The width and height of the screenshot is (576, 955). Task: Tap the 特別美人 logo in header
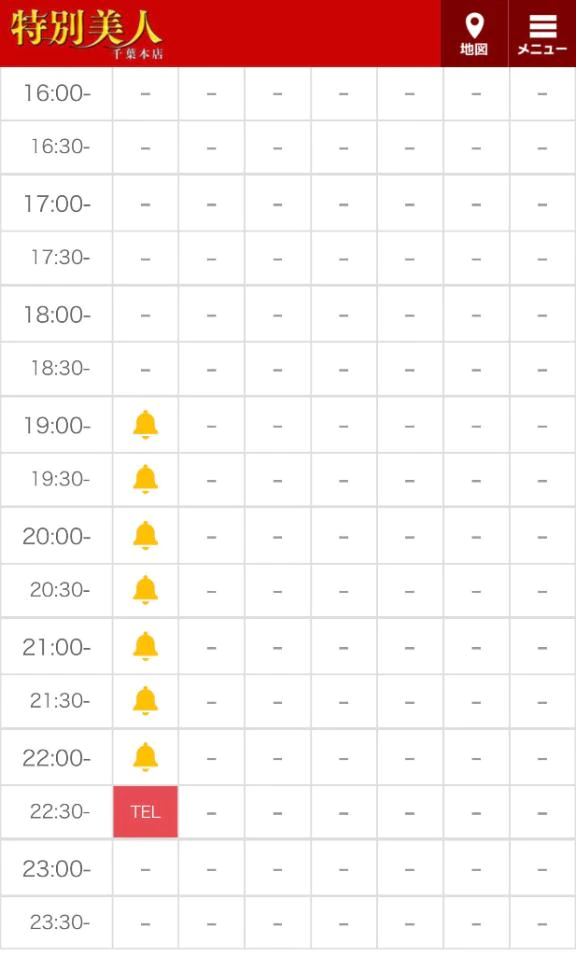pyautogui.click(x=86, y=33)
